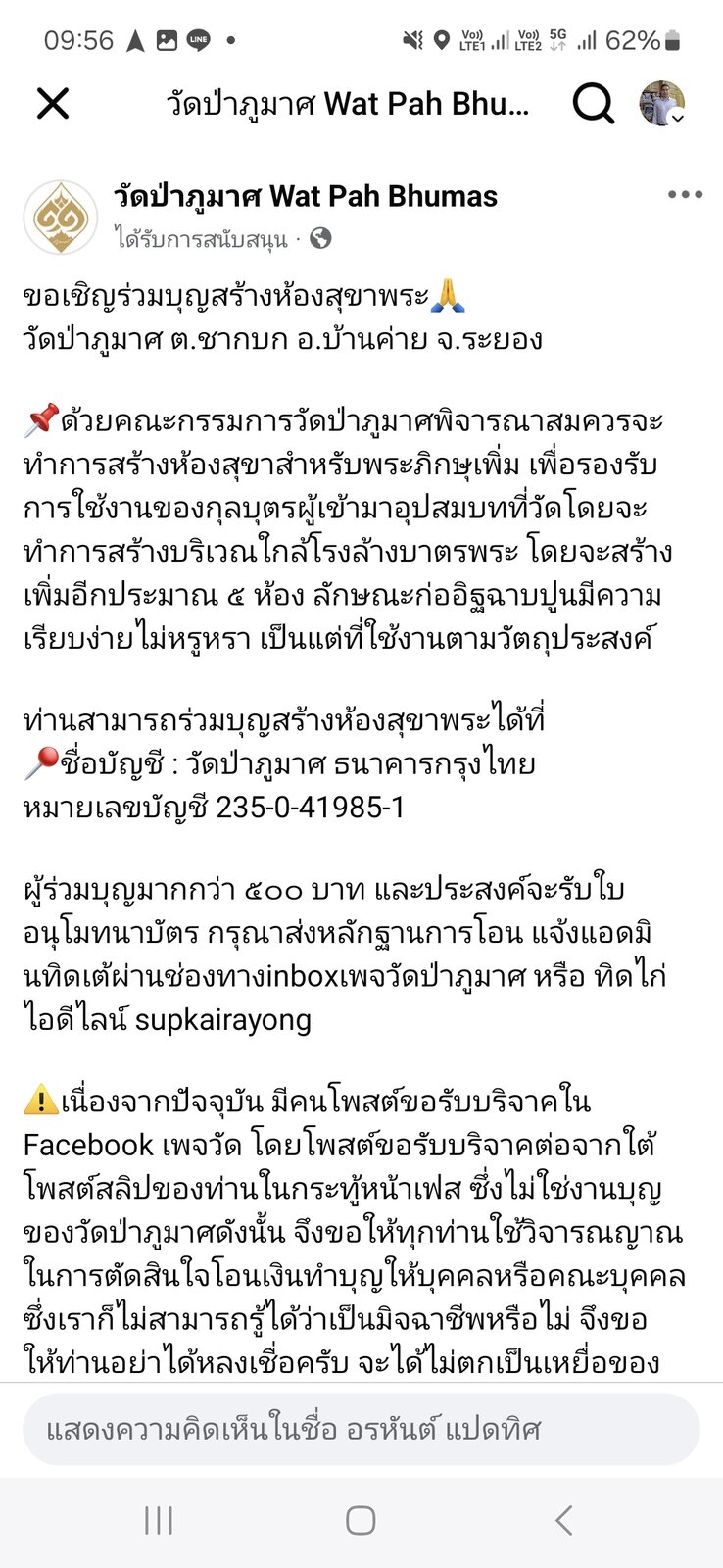Open the three-dot post options menu
723x1568 pixels.
685,194
